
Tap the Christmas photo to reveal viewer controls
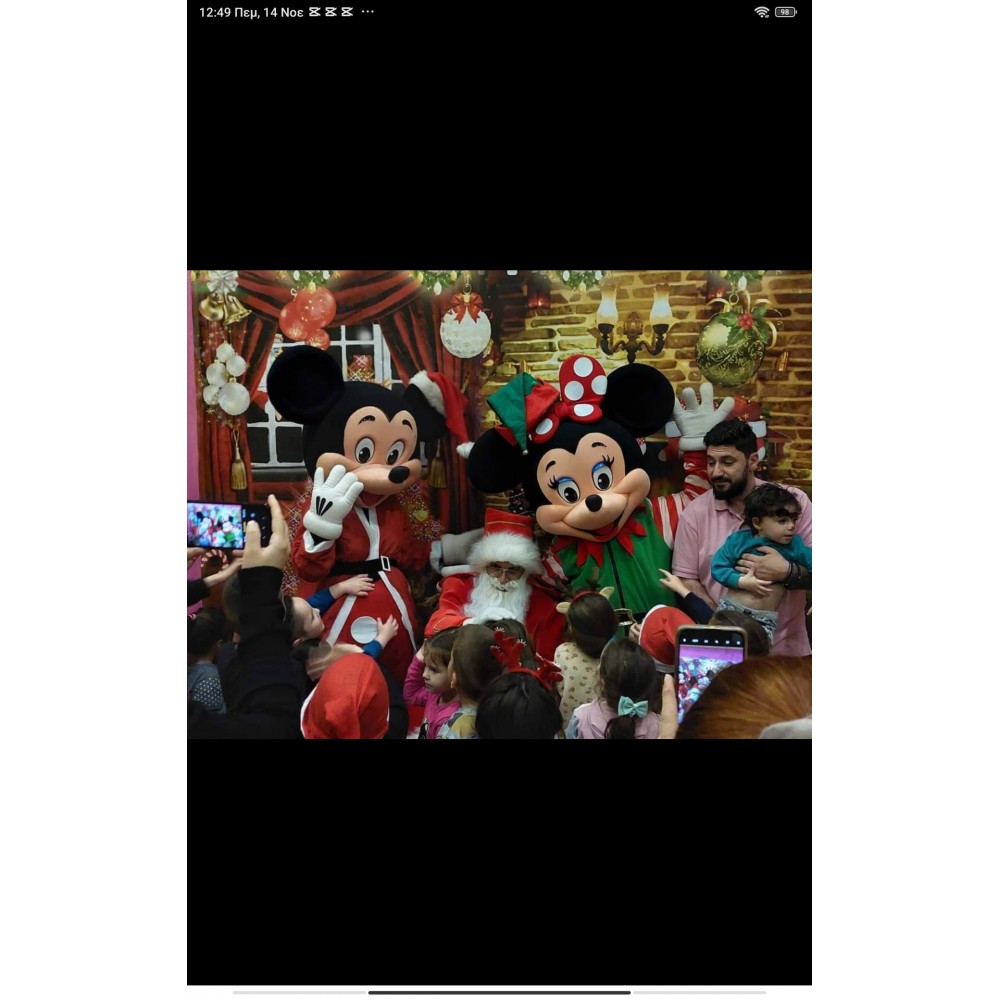pyautogui.click(x=499, y=504)
